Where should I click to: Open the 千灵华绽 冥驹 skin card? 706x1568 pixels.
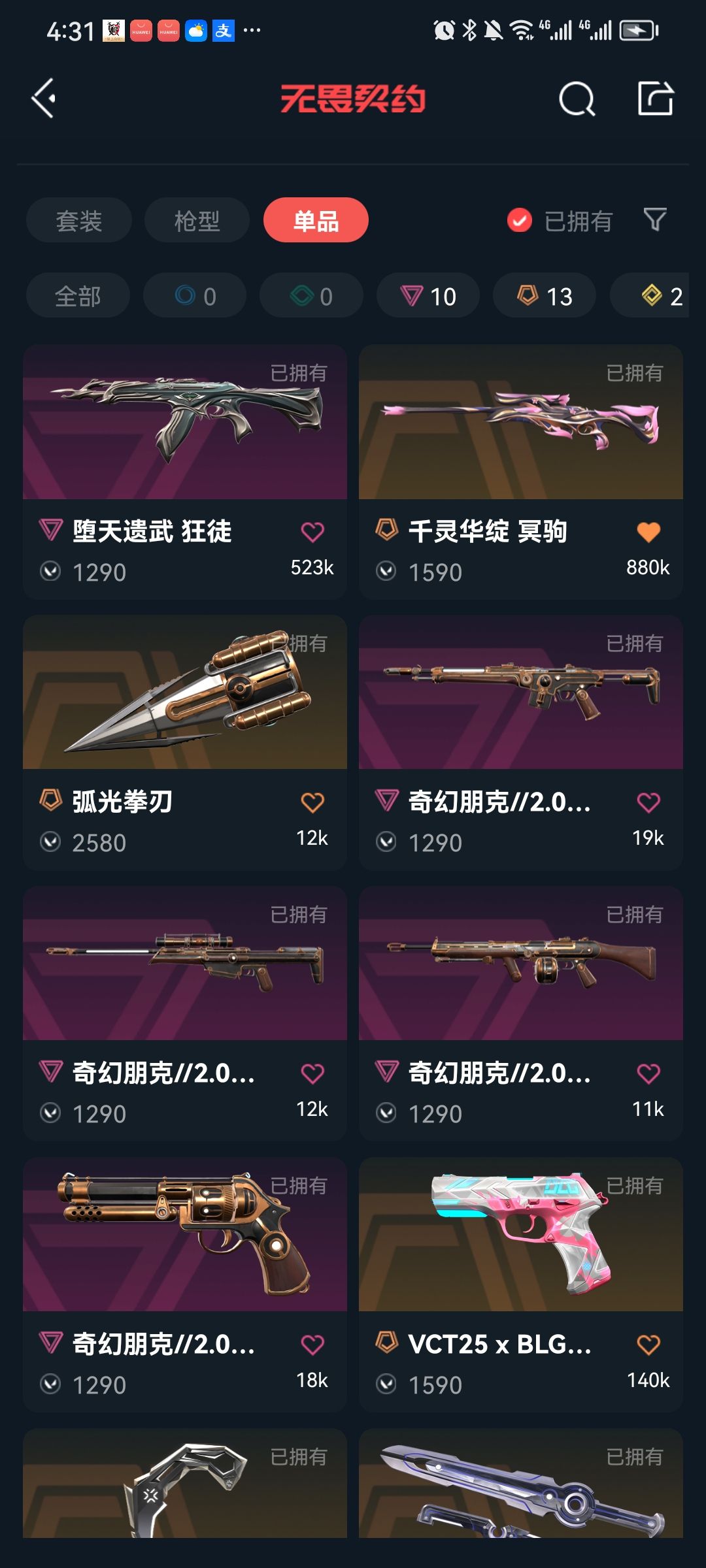521,472
